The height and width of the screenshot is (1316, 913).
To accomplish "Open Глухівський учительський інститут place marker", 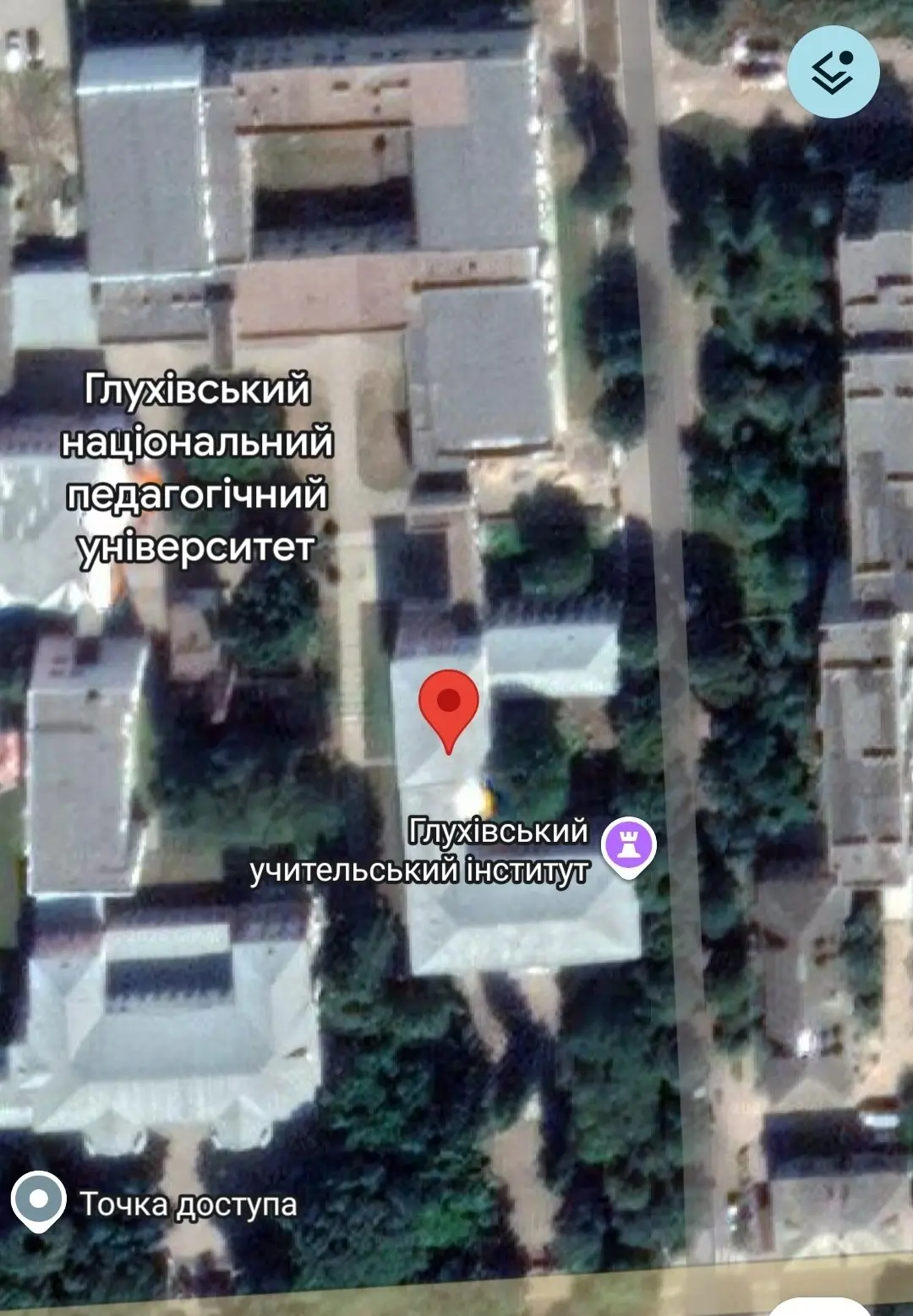I will point(628,847).
